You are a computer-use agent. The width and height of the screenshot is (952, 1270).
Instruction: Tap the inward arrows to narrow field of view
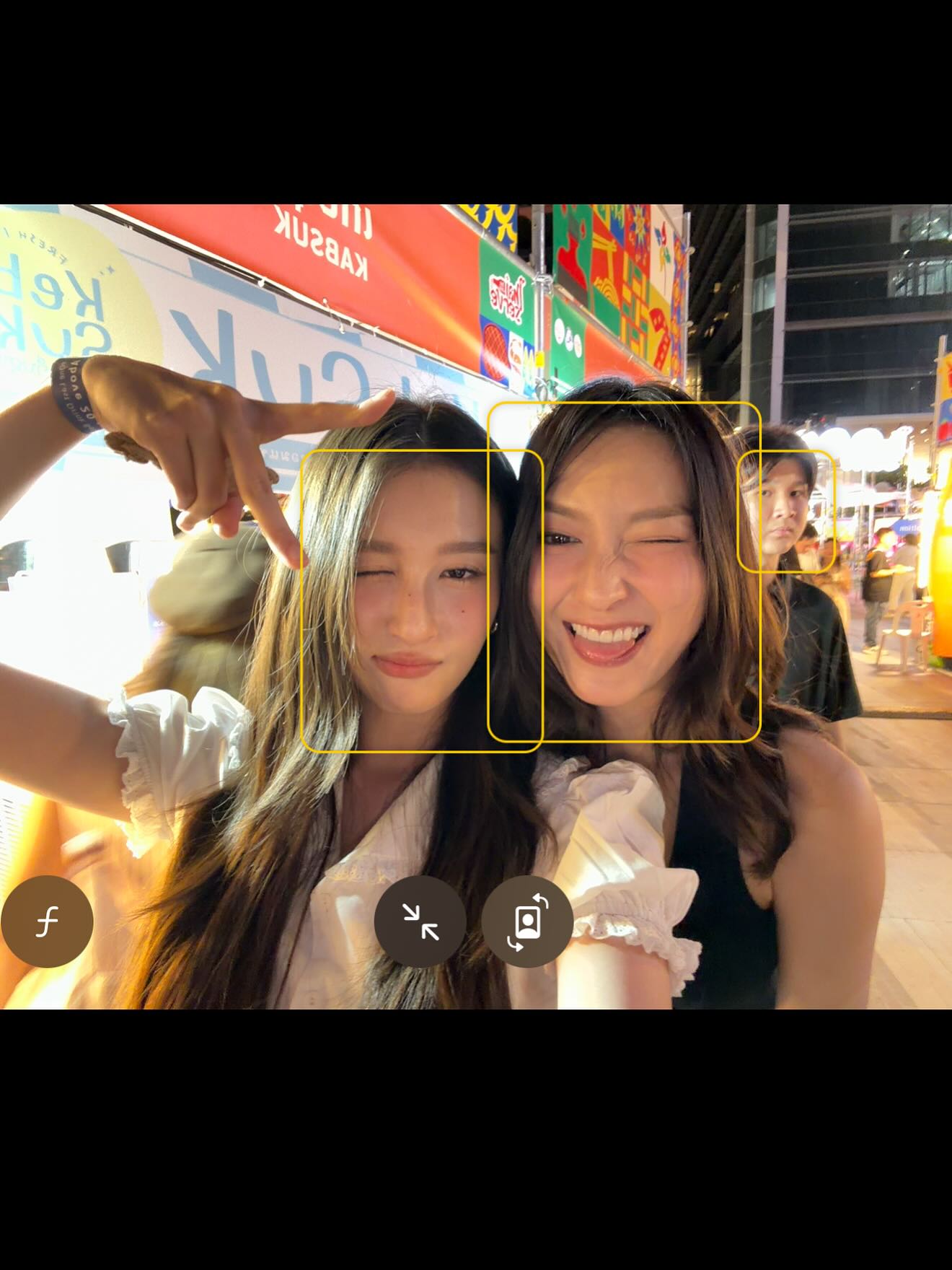420,921
